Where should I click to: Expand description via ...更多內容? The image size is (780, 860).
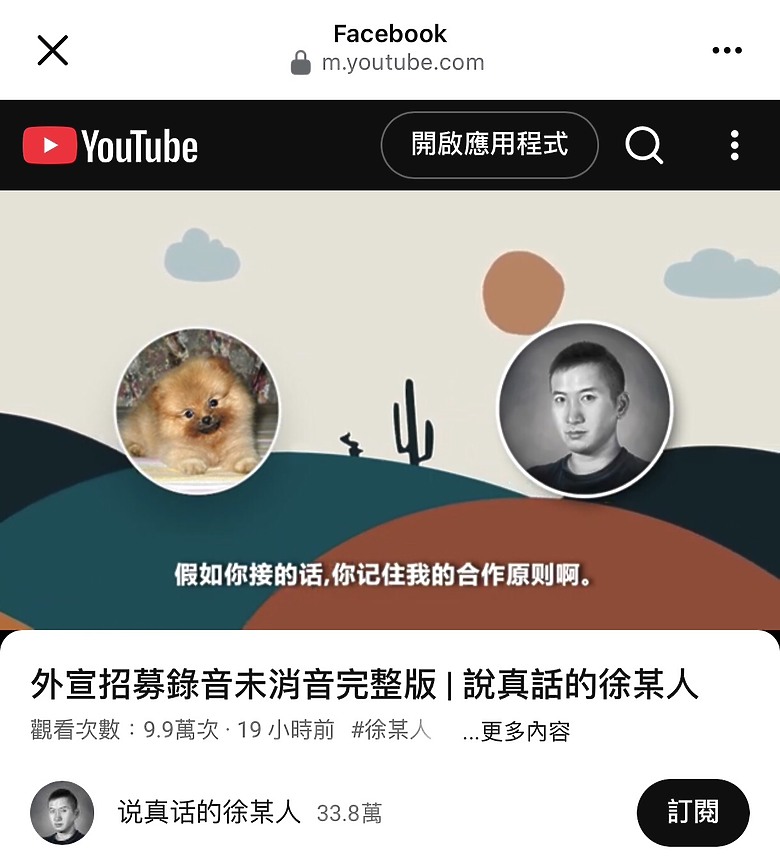tap(516, 732)
